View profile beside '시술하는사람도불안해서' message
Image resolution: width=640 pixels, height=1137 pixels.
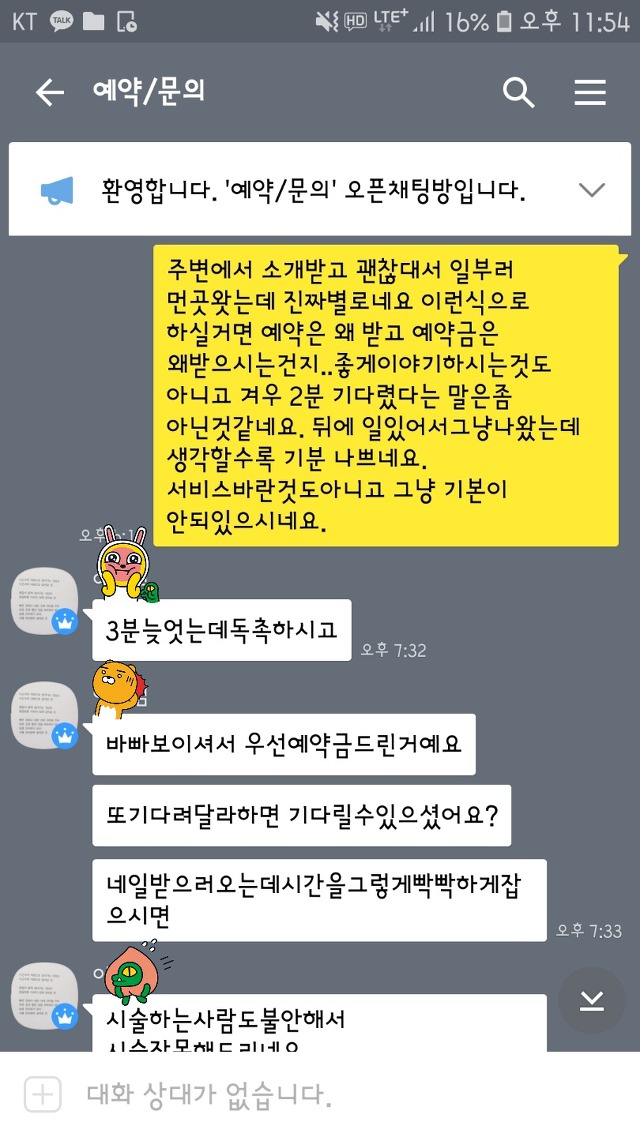point(44,997)
